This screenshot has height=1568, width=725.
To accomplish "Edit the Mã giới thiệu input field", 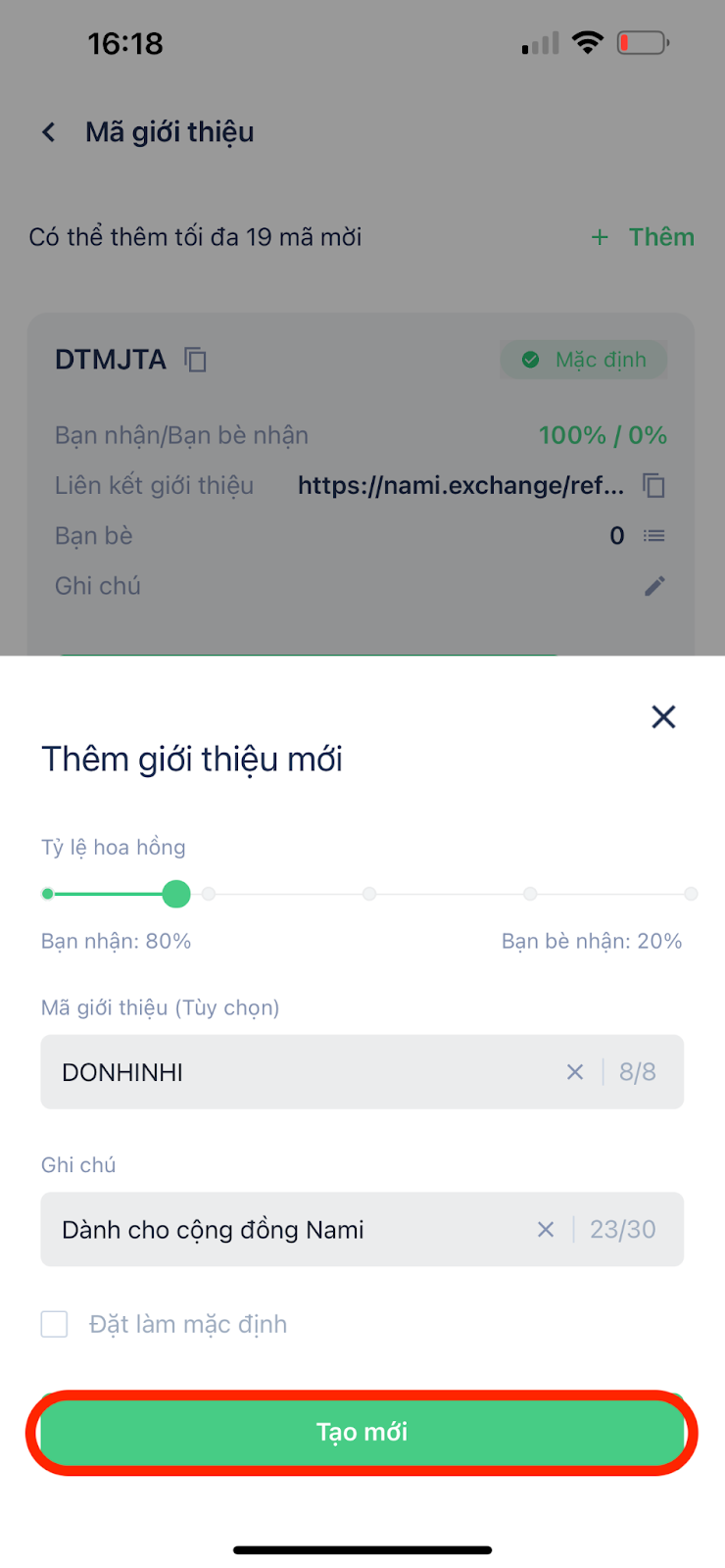I will coord(362,1072).
